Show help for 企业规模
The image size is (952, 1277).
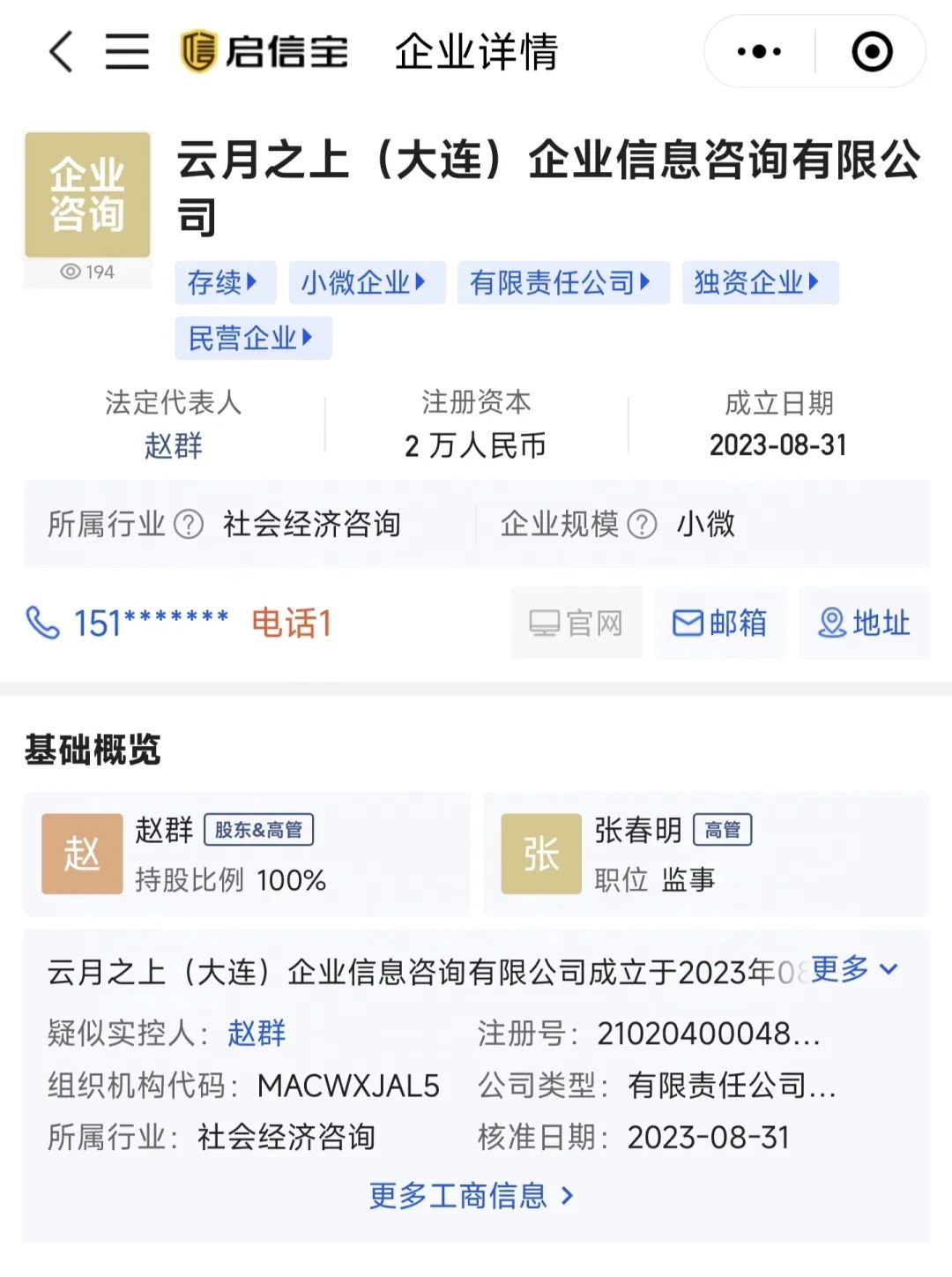(642, 525)
